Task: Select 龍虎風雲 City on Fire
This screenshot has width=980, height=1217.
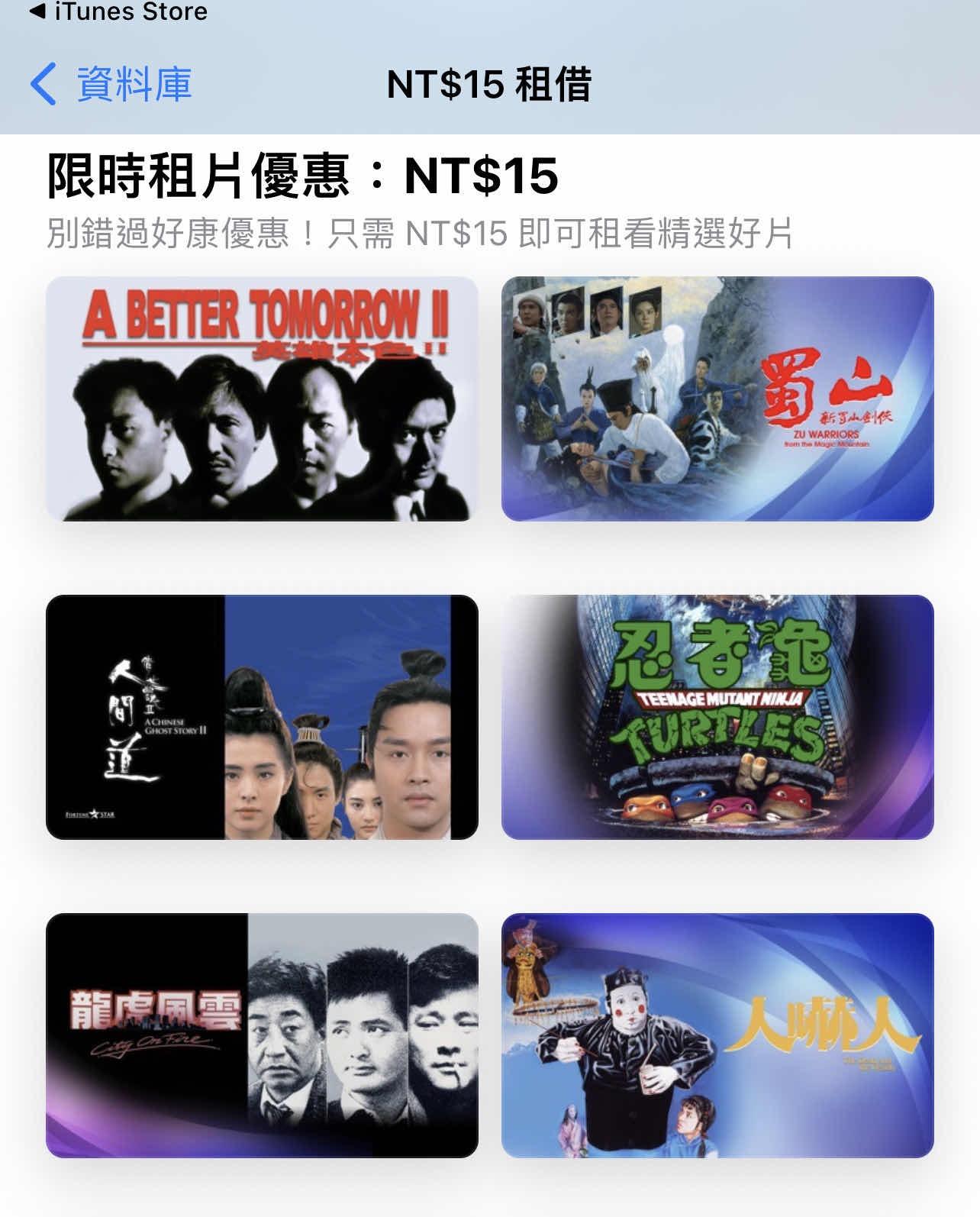Action: click(x=262, y=1035)
